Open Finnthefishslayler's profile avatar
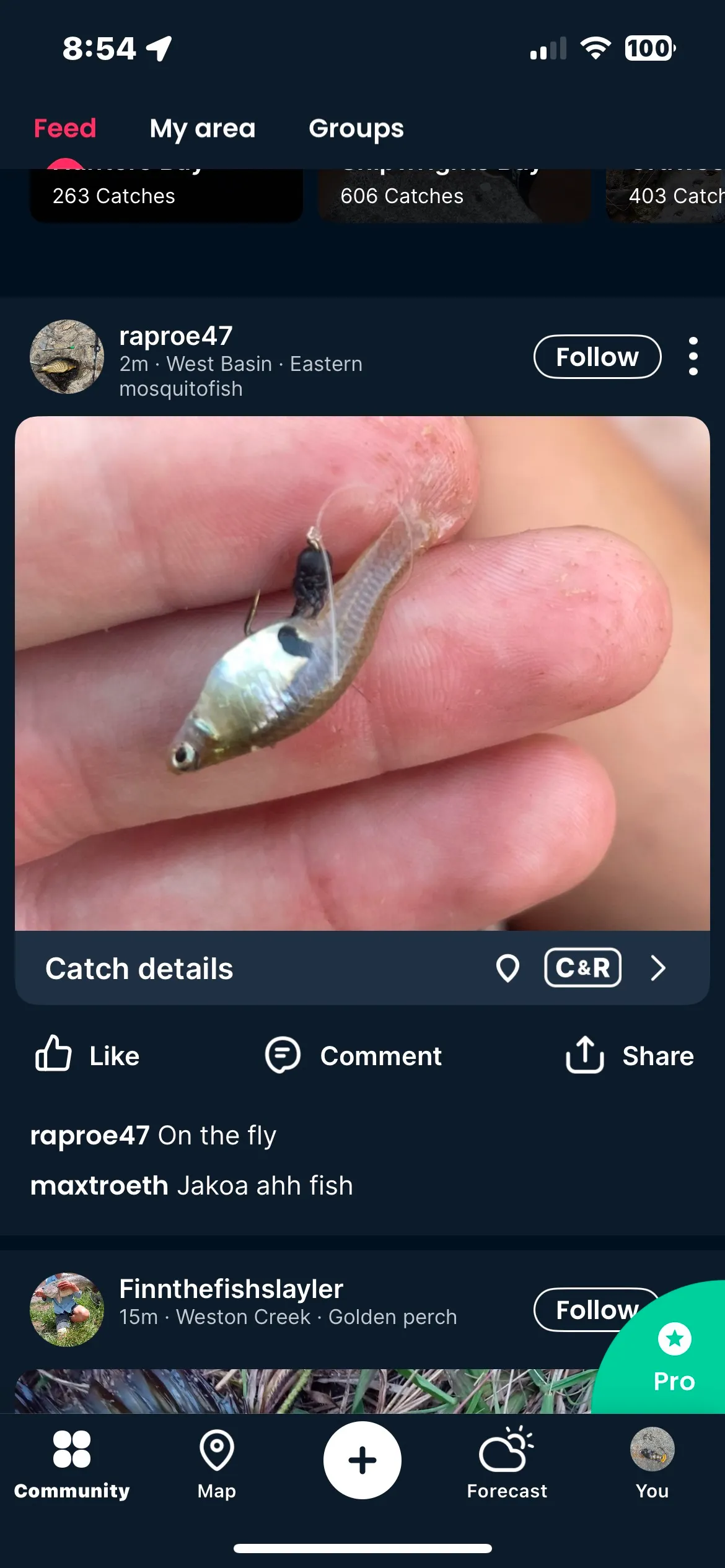The width and height of the screenshot is (725, 1568). (67, 1309)
